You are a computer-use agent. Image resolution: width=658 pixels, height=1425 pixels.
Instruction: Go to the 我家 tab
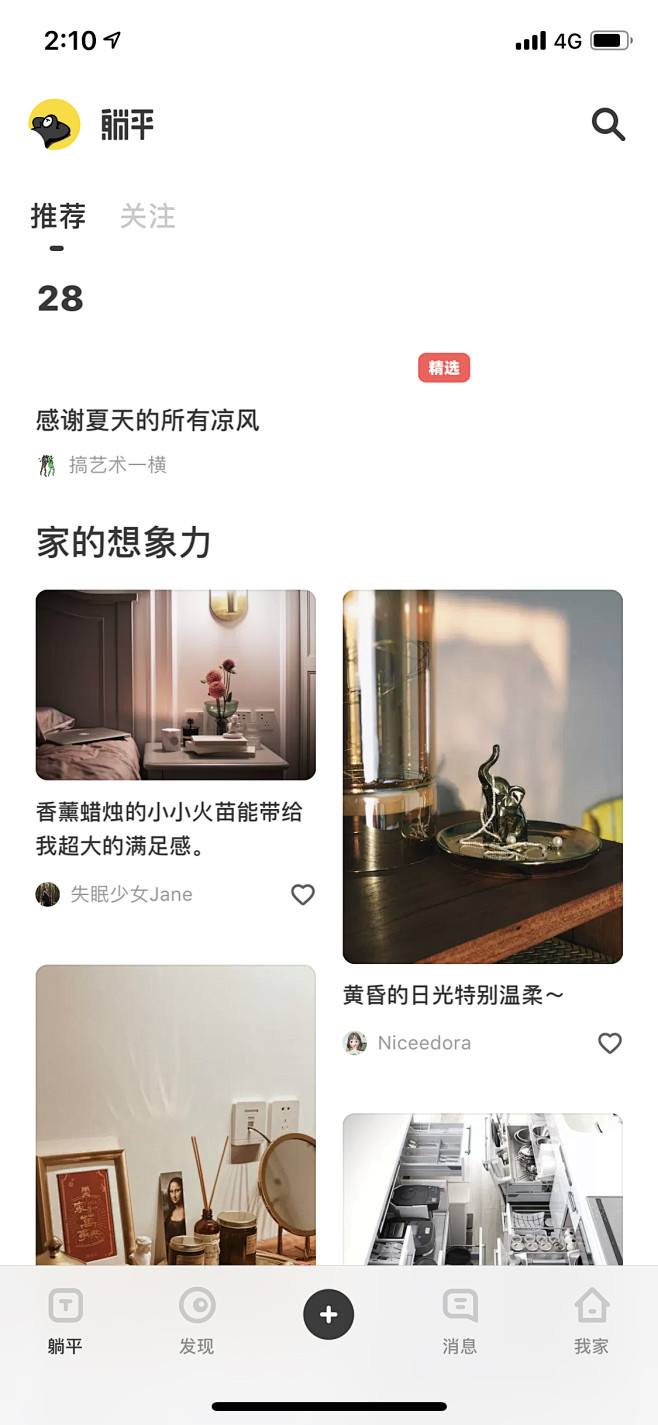pos(591,1320)
